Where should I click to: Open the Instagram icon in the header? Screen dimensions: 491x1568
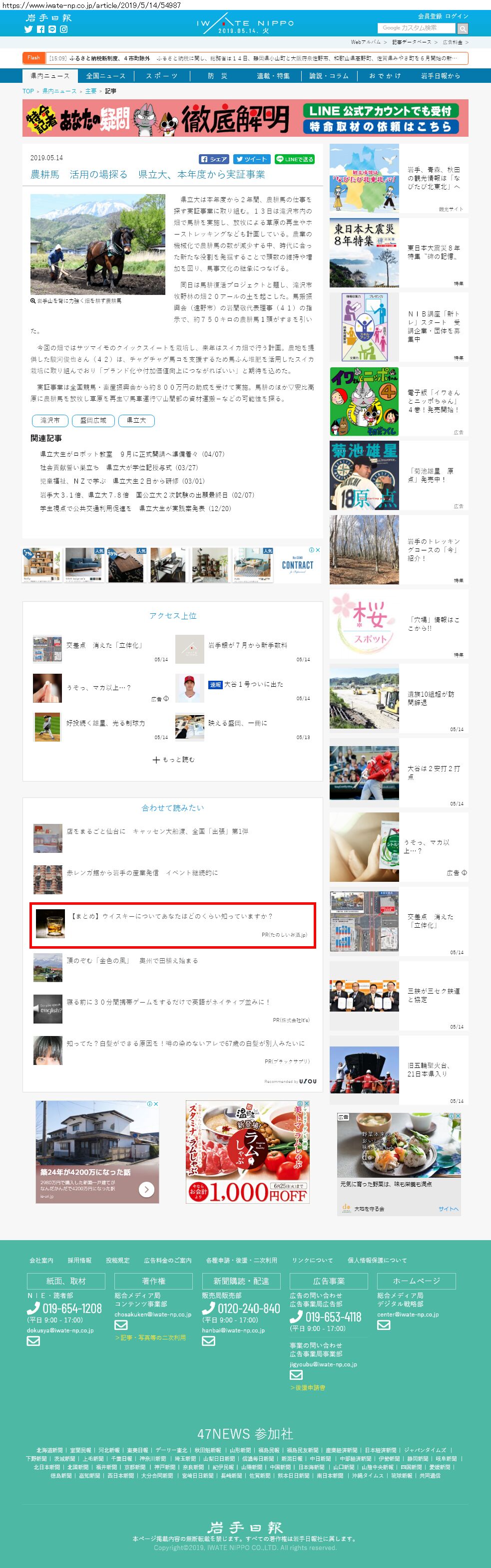pyautogui.click(x=64, y=29)
